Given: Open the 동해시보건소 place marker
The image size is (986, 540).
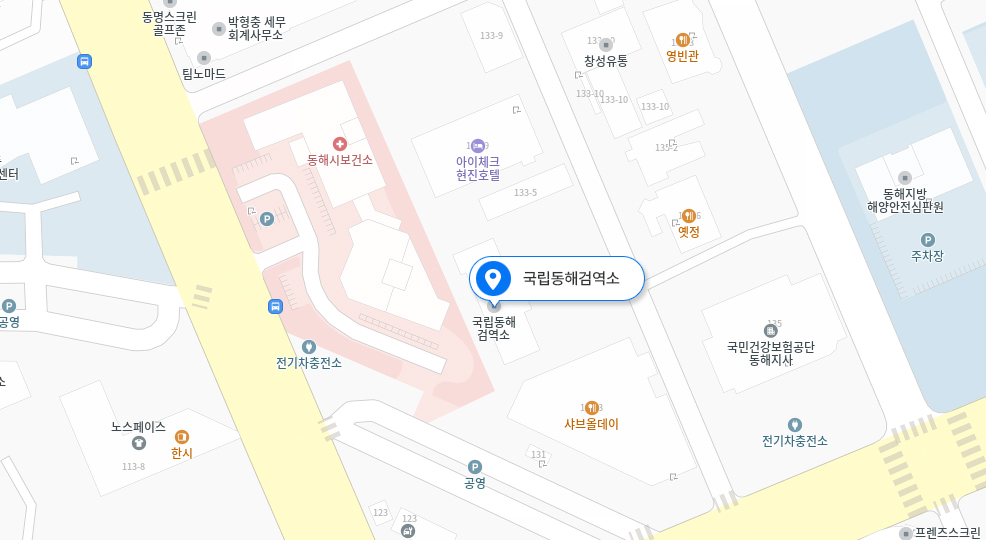Looking at the screenshot, I should point(340,144).
